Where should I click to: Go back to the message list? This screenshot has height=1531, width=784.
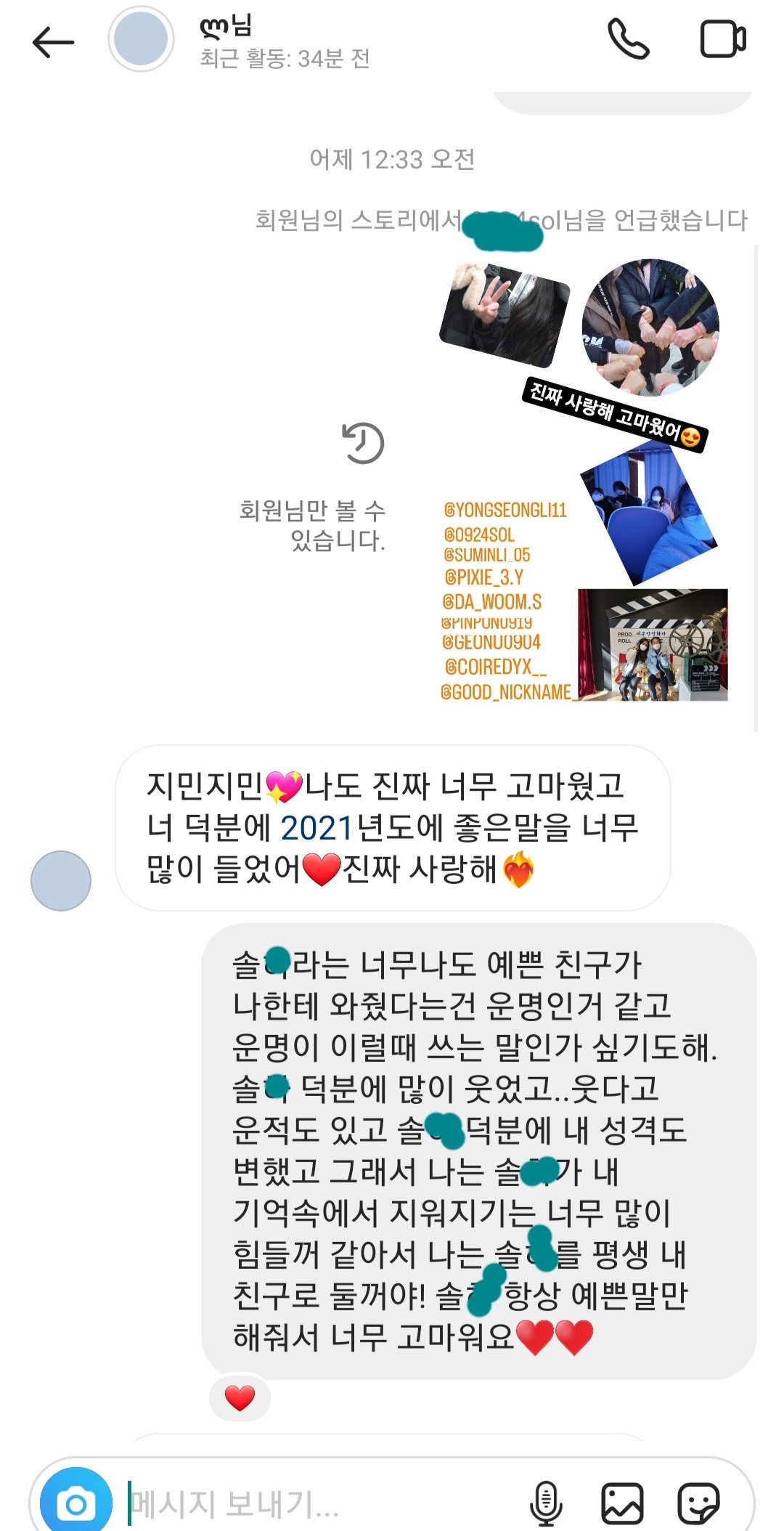click(53, 42)
